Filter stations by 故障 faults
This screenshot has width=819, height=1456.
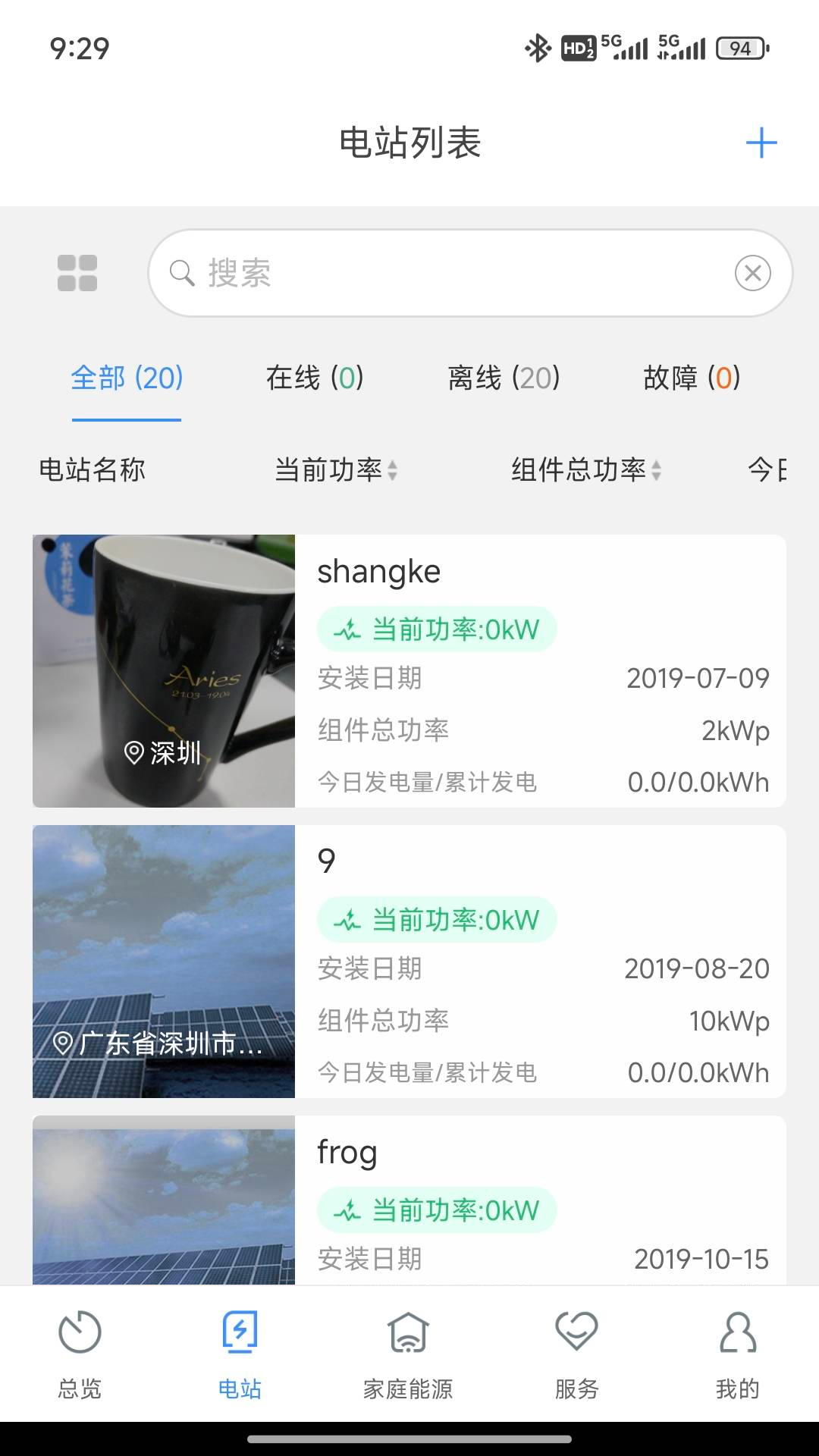pyautogui.click(x=691, y=378)
